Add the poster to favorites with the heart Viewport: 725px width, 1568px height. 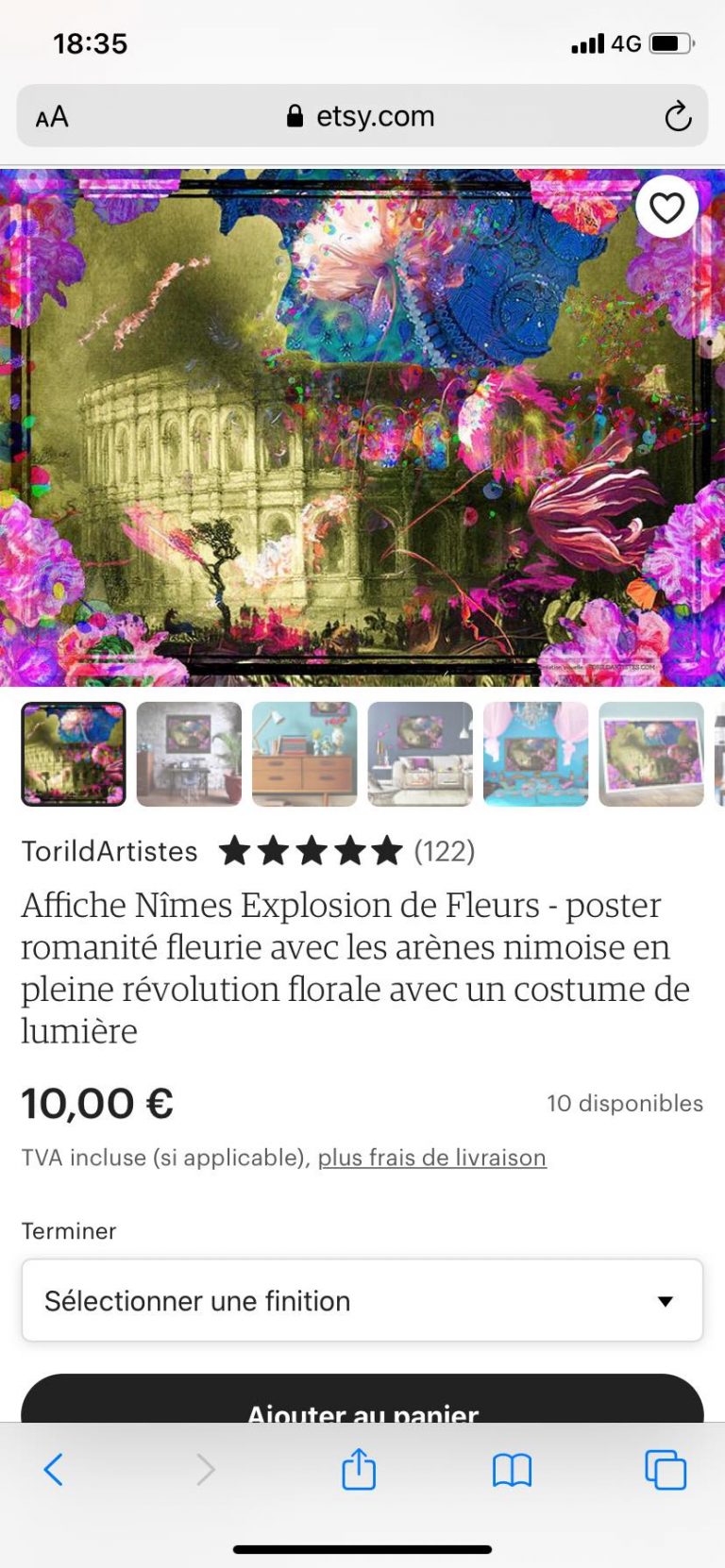(666, 208)
